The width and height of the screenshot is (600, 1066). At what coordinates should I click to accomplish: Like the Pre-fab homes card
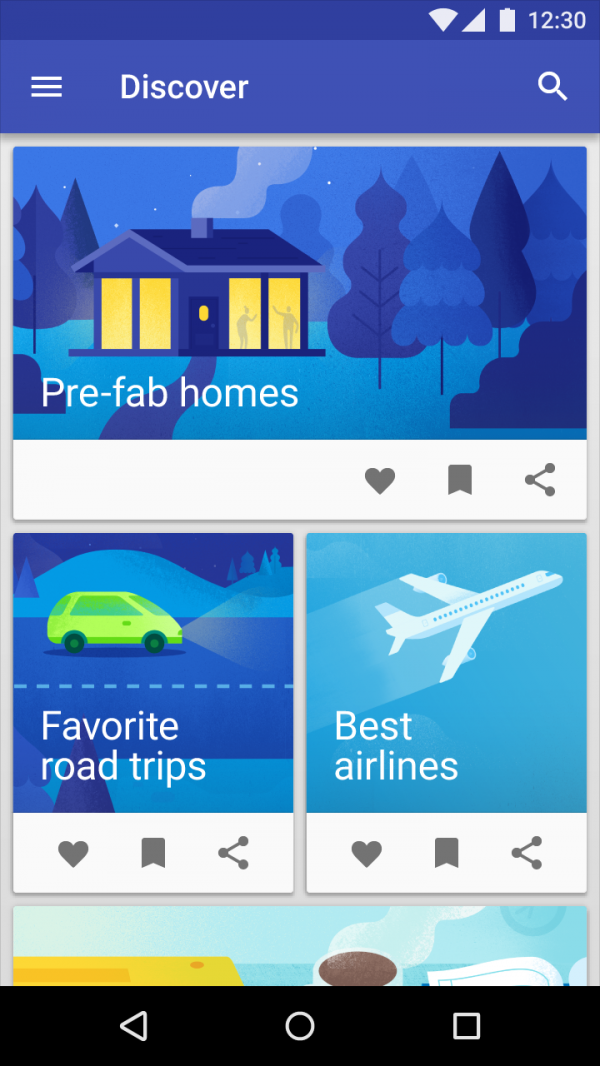[380, 481]
